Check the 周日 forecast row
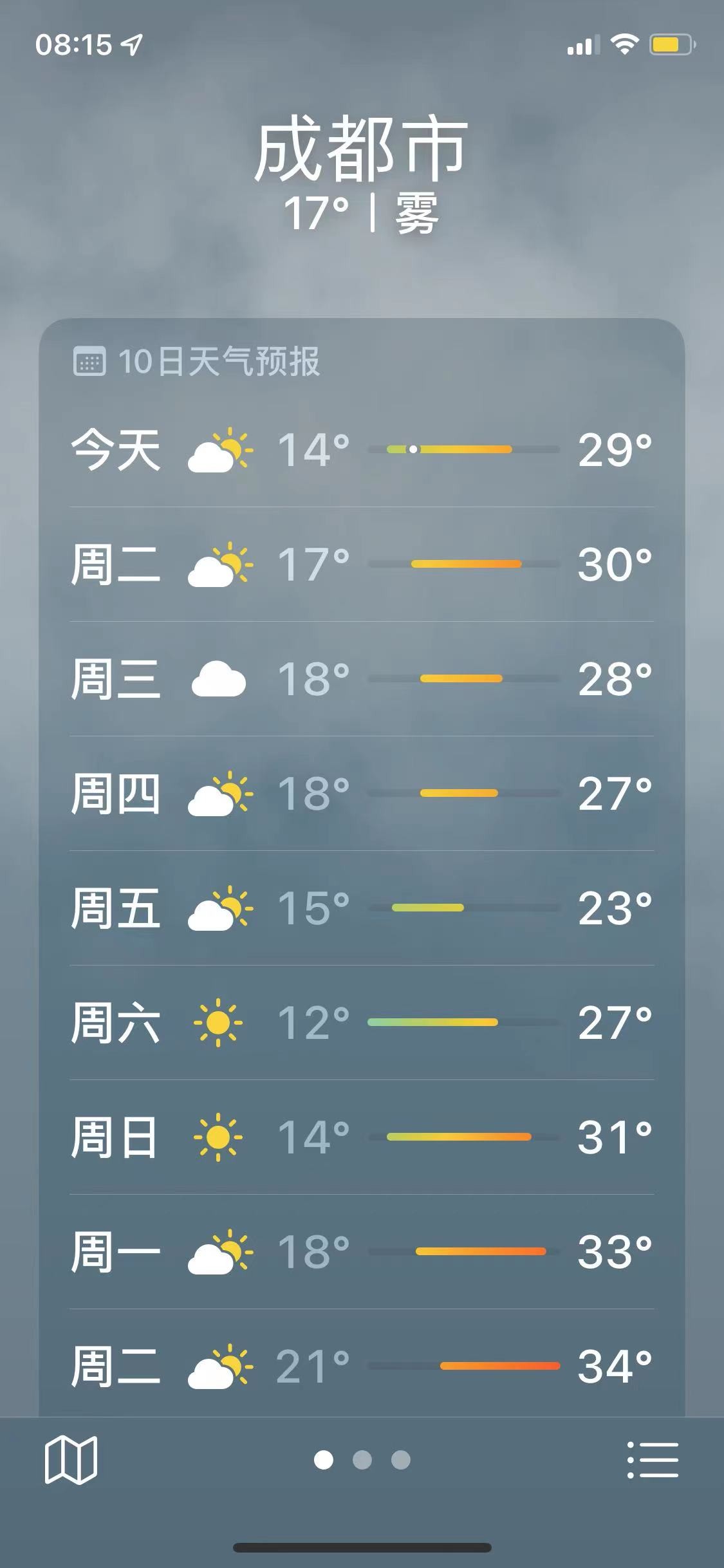This screenshot has width=724, height=1568. [362, 1137]
